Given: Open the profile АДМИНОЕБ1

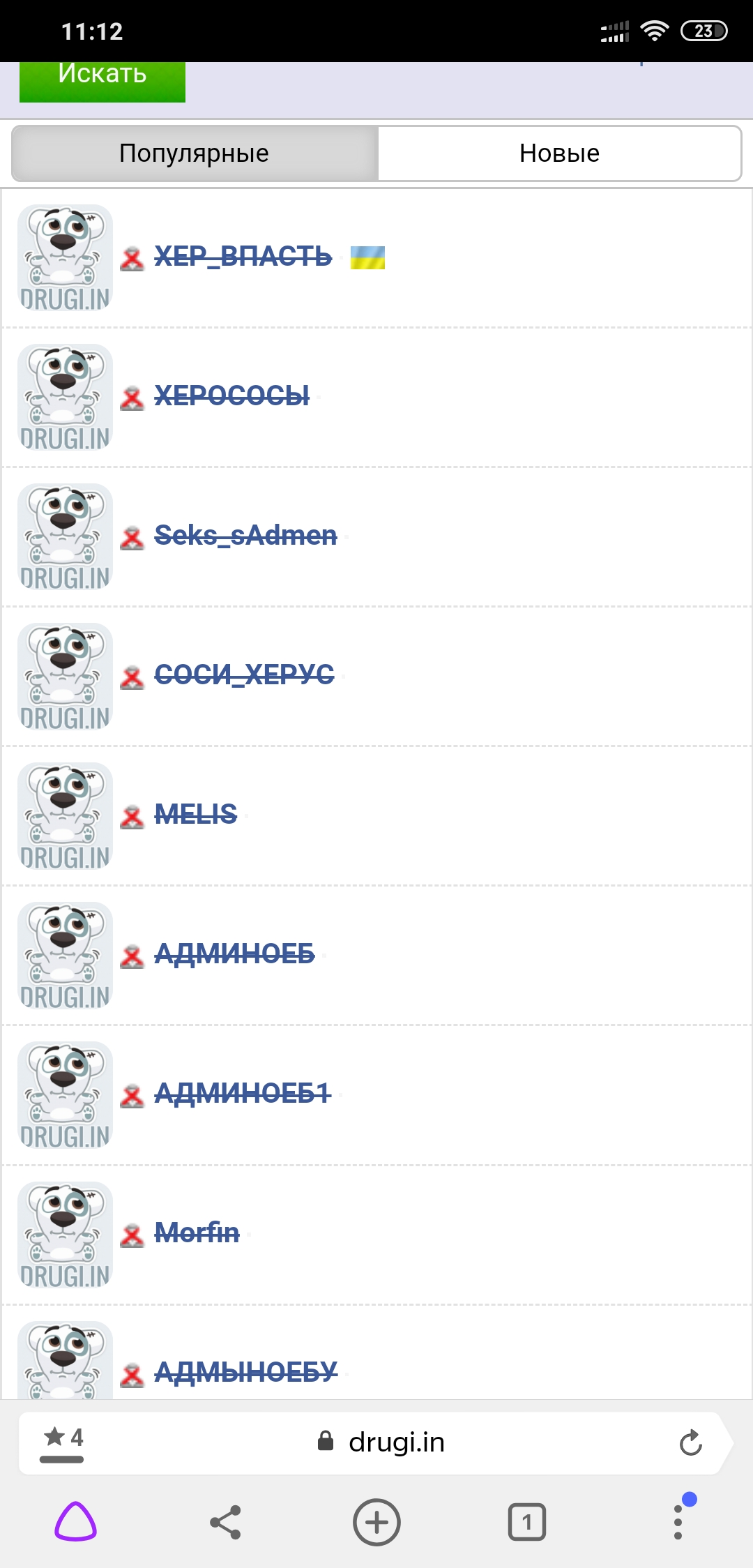Looking at the screenshot, I should pos(242,1094).
